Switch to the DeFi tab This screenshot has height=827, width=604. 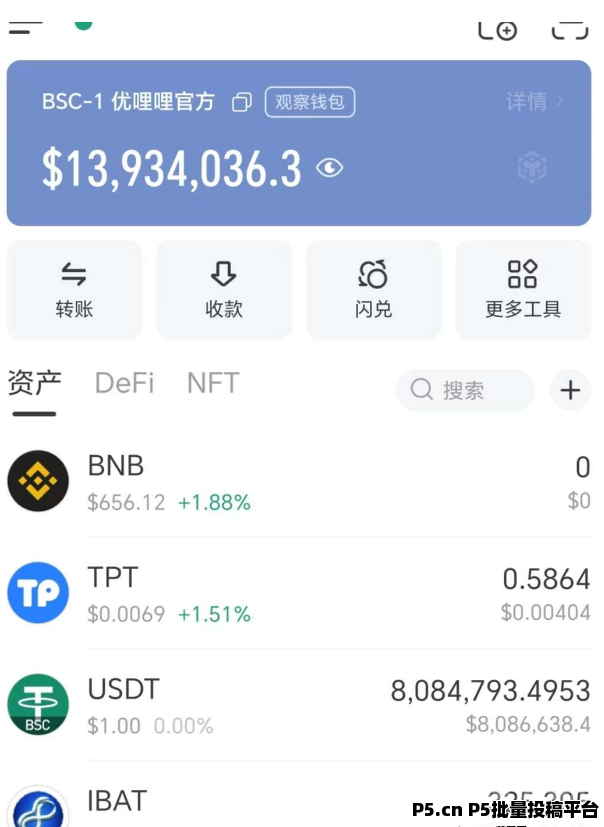tap(124, 383)
